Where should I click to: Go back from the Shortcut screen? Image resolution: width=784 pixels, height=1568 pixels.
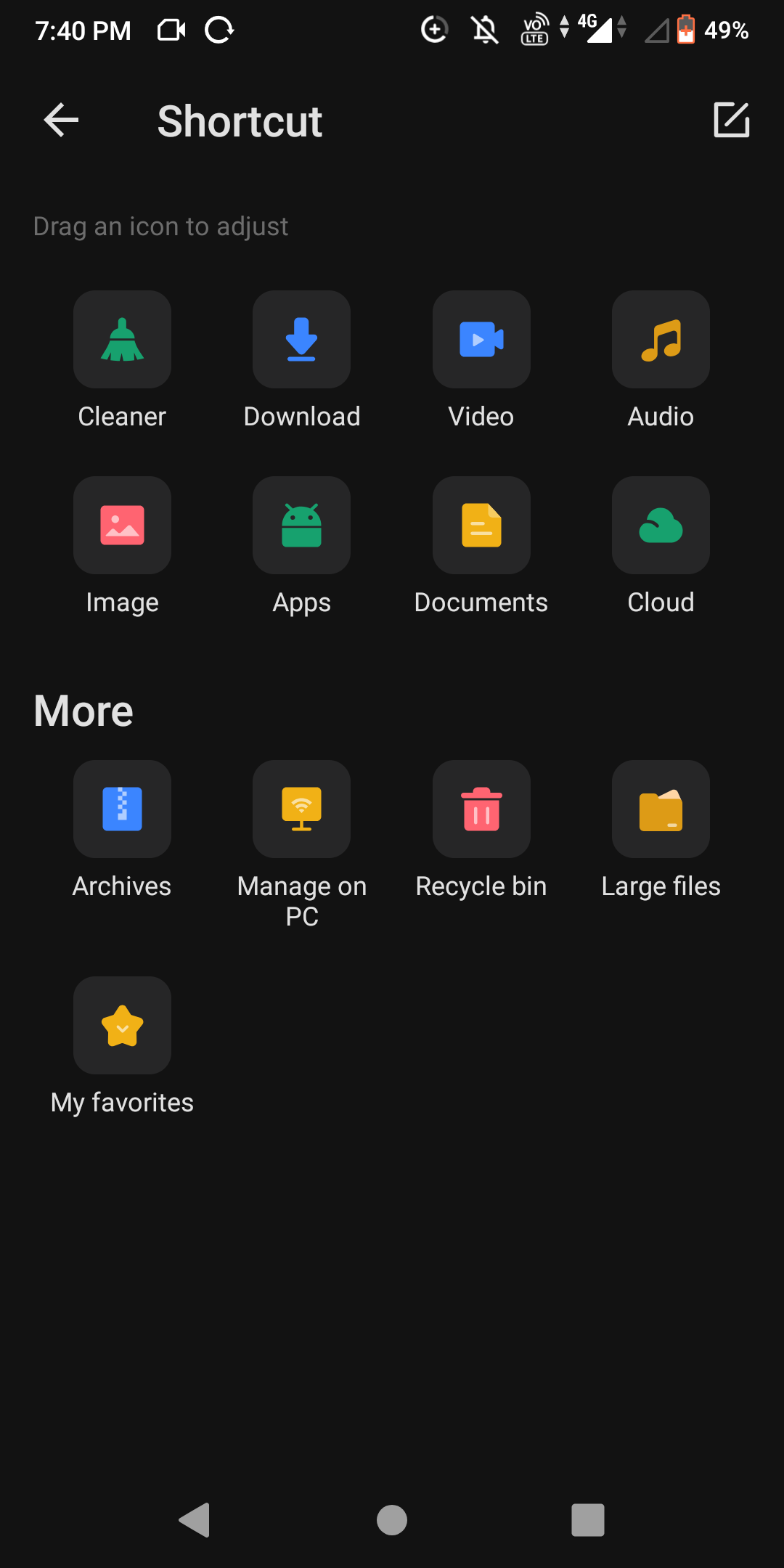click(x=61, y=121)
